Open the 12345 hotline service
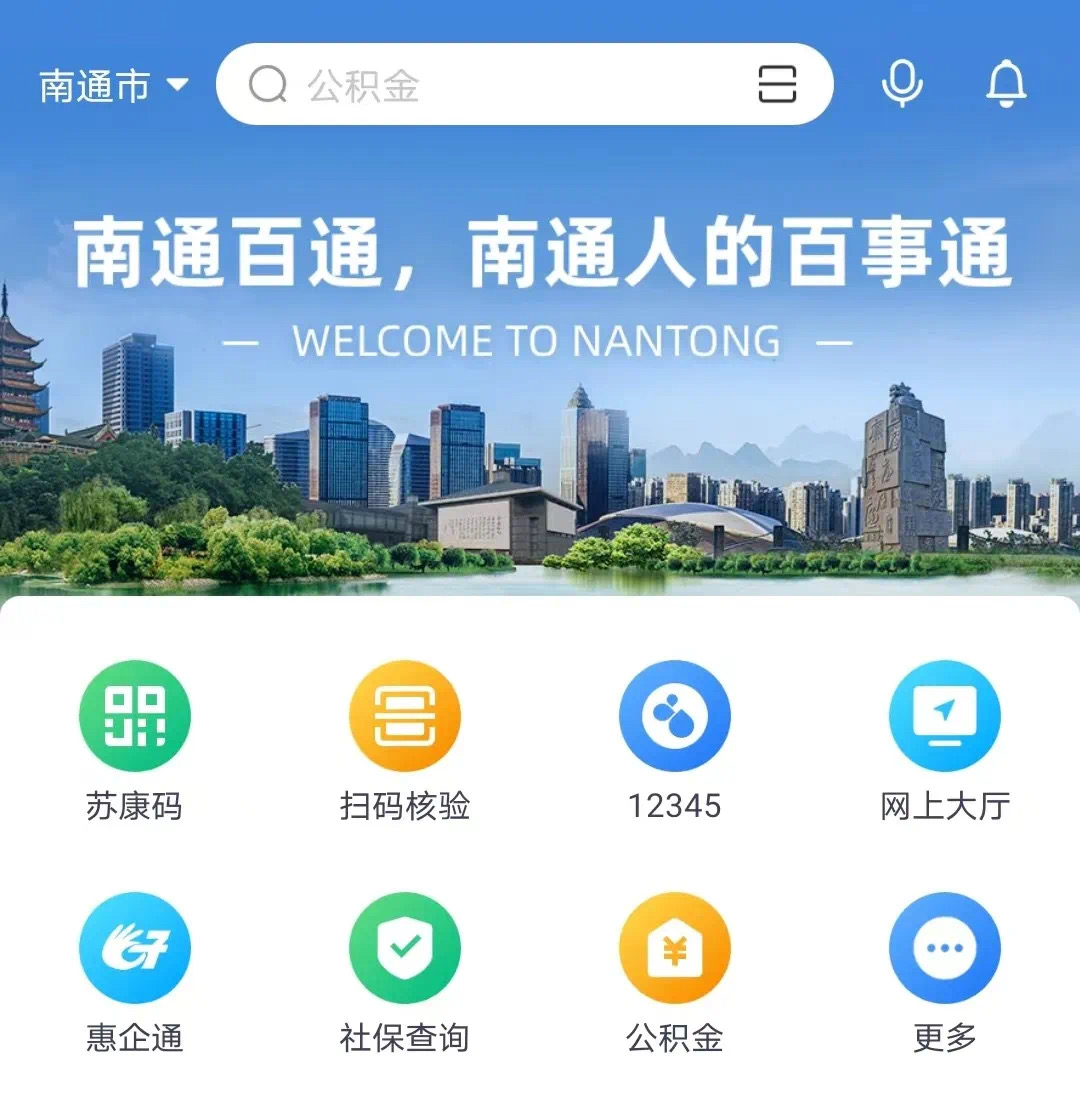The image size is (1080, 1112). 675,716
